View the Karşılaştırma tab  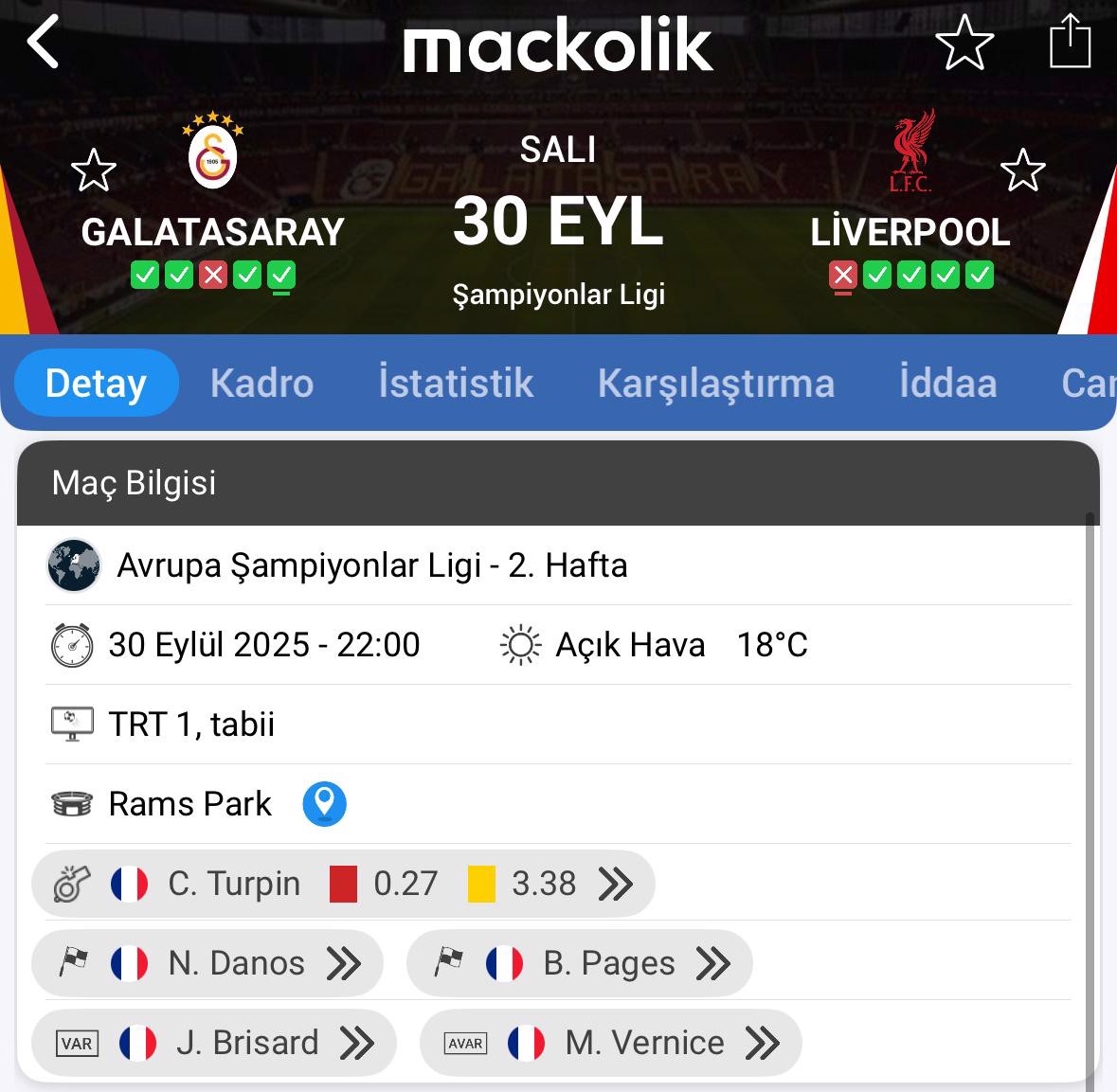[x=715, y=384]
